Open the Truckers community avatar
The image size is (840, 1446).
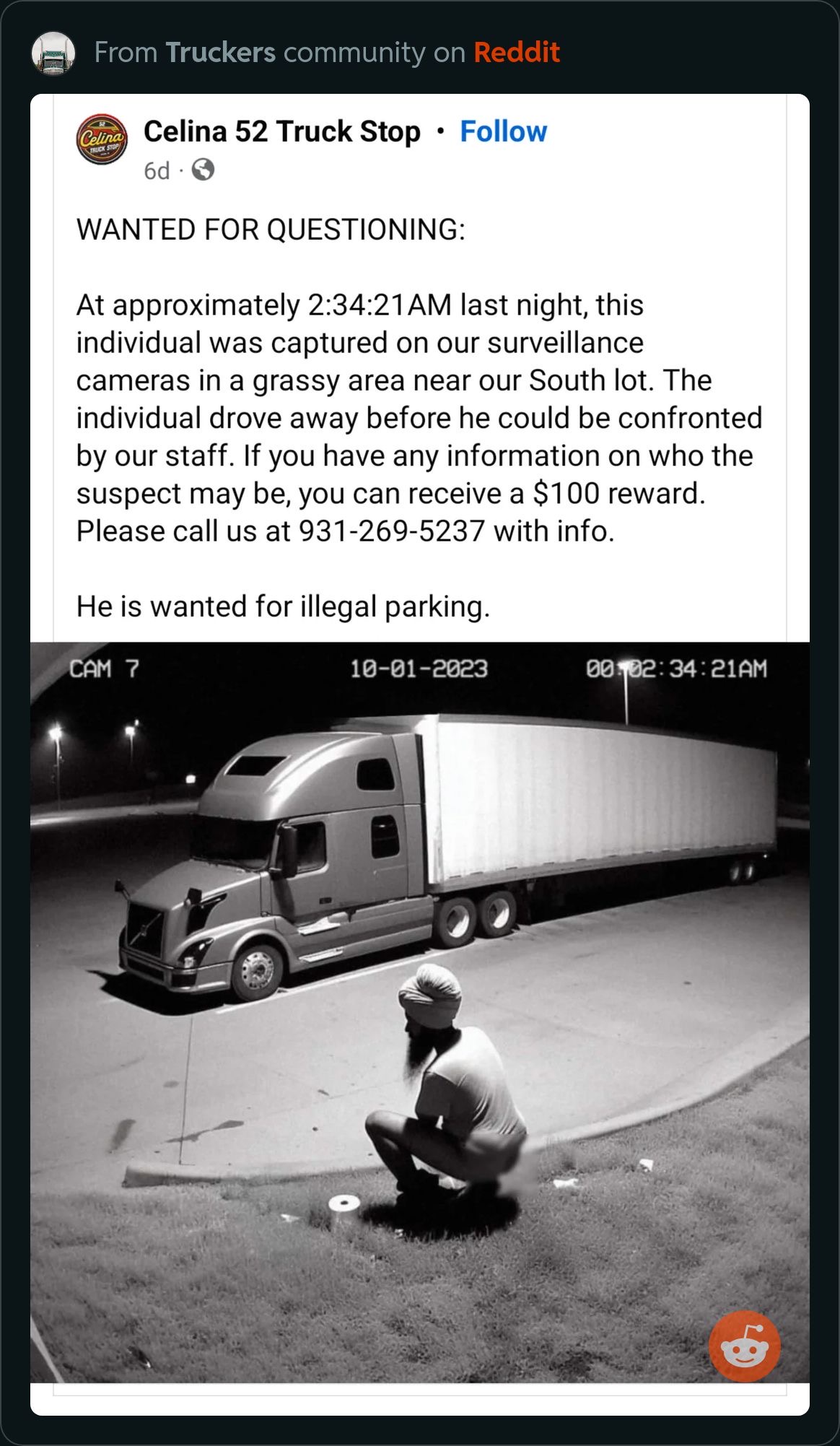point(53,53)
